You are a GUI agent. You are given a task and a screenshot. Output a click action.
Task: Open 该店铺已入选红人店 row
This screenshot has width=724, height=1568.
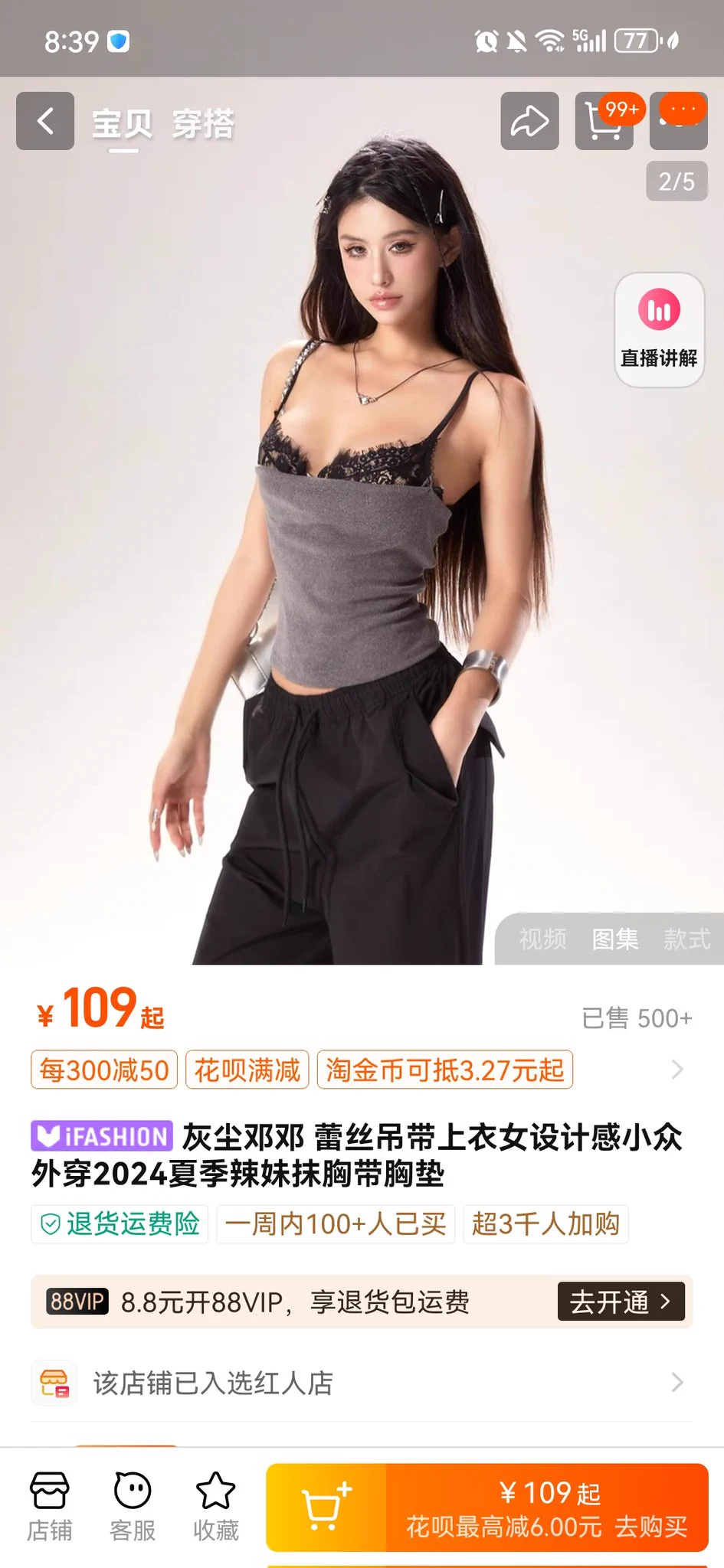(x=362, y=1383)
